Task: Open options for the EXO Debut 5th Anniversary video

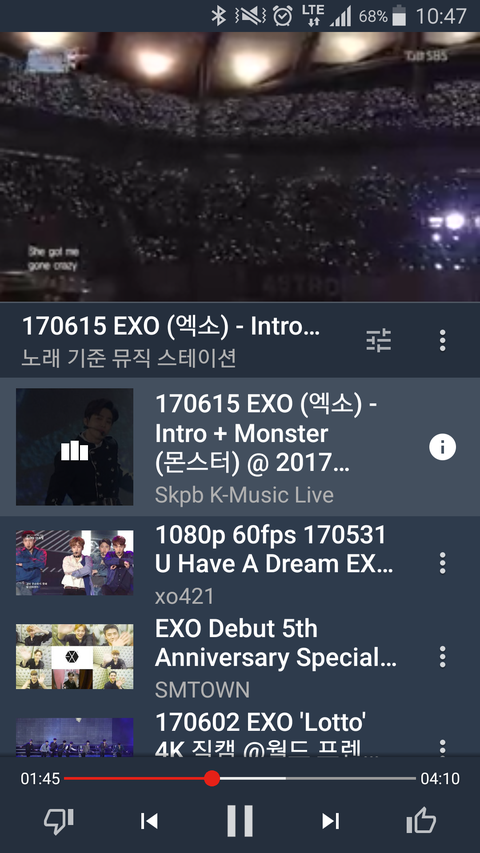Action: (442, 657)
